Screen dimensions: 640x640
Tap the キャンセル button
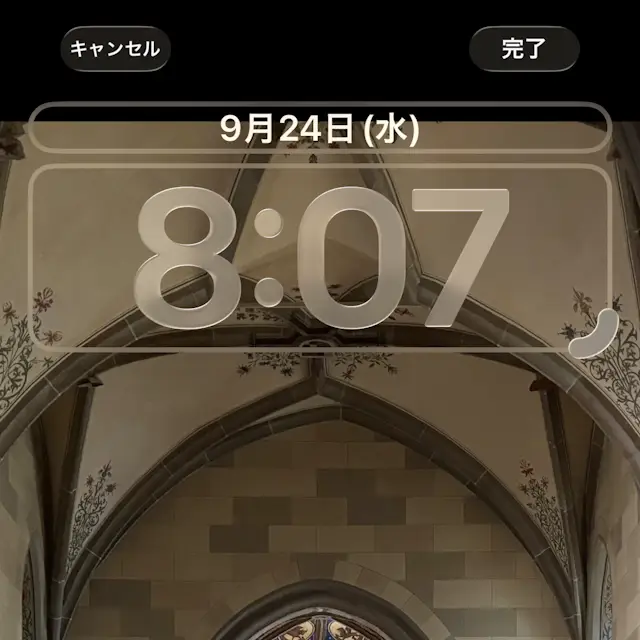(115, 49)
